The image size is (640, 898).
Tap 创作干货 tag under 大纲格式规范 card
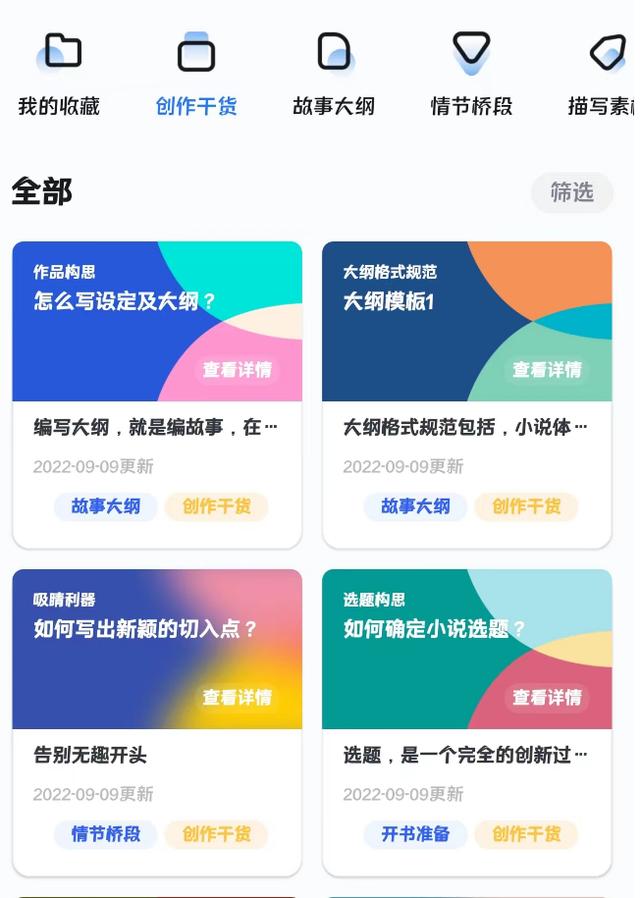click(x=526, y=507)
